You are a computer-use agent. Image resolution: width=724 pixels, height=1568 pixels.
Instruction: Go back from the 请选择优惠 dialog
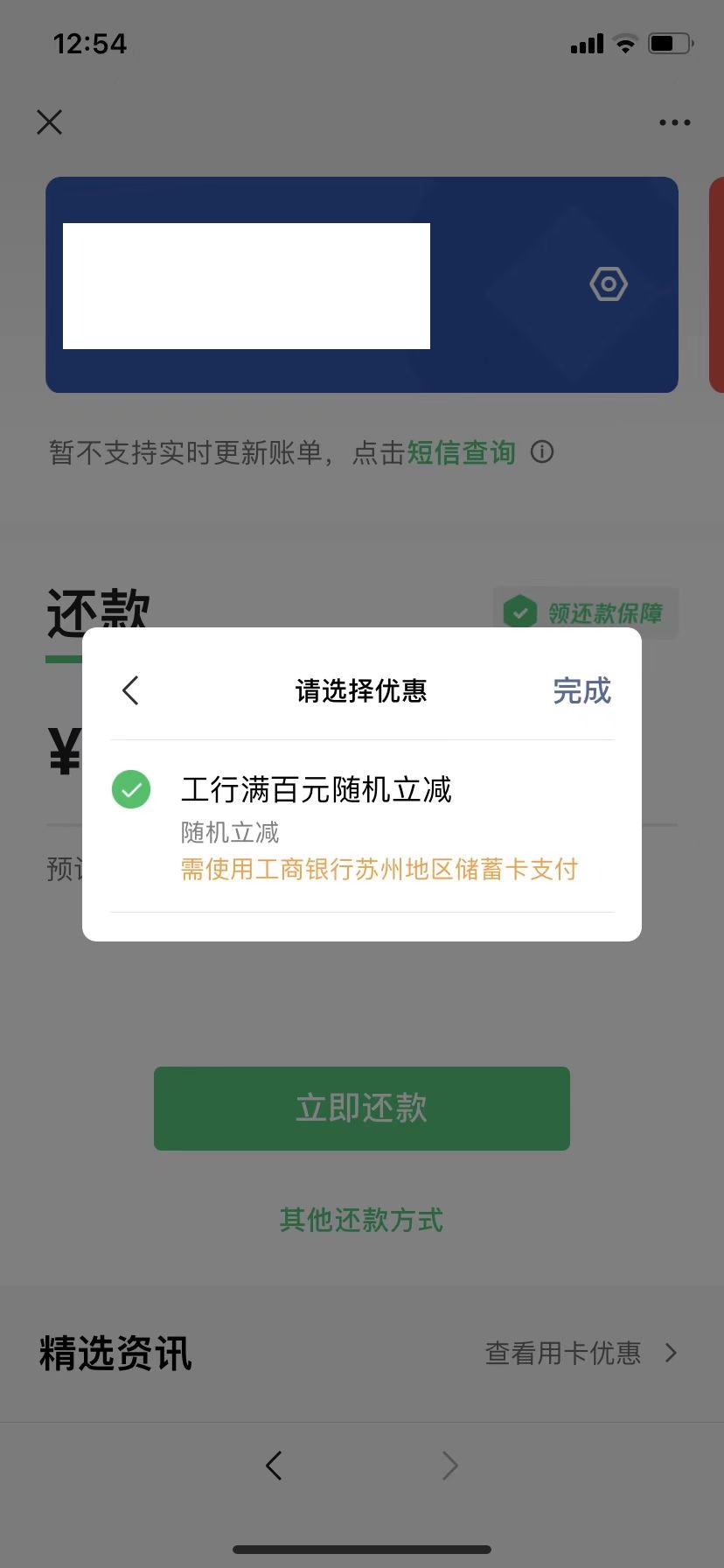131,691
